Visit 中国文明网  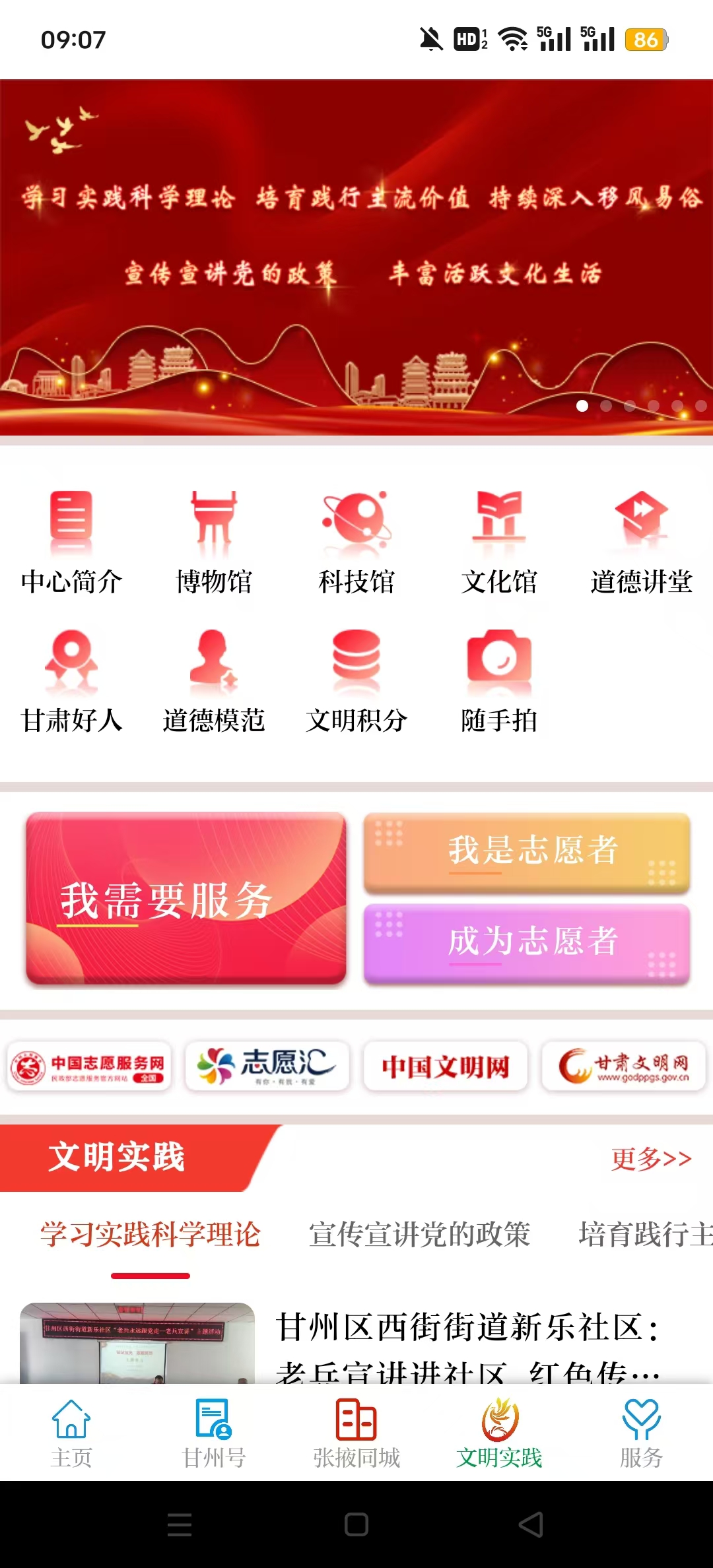pos(446,1066)
